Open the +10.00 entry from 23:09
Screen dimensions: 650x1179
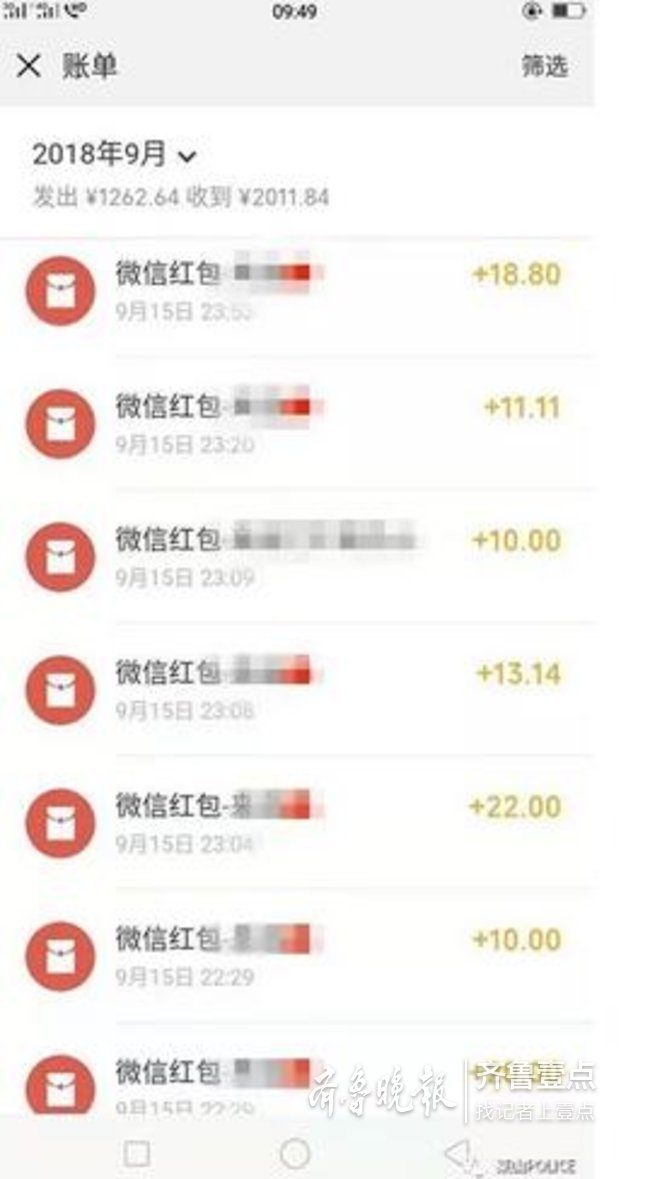coord(300,555)
